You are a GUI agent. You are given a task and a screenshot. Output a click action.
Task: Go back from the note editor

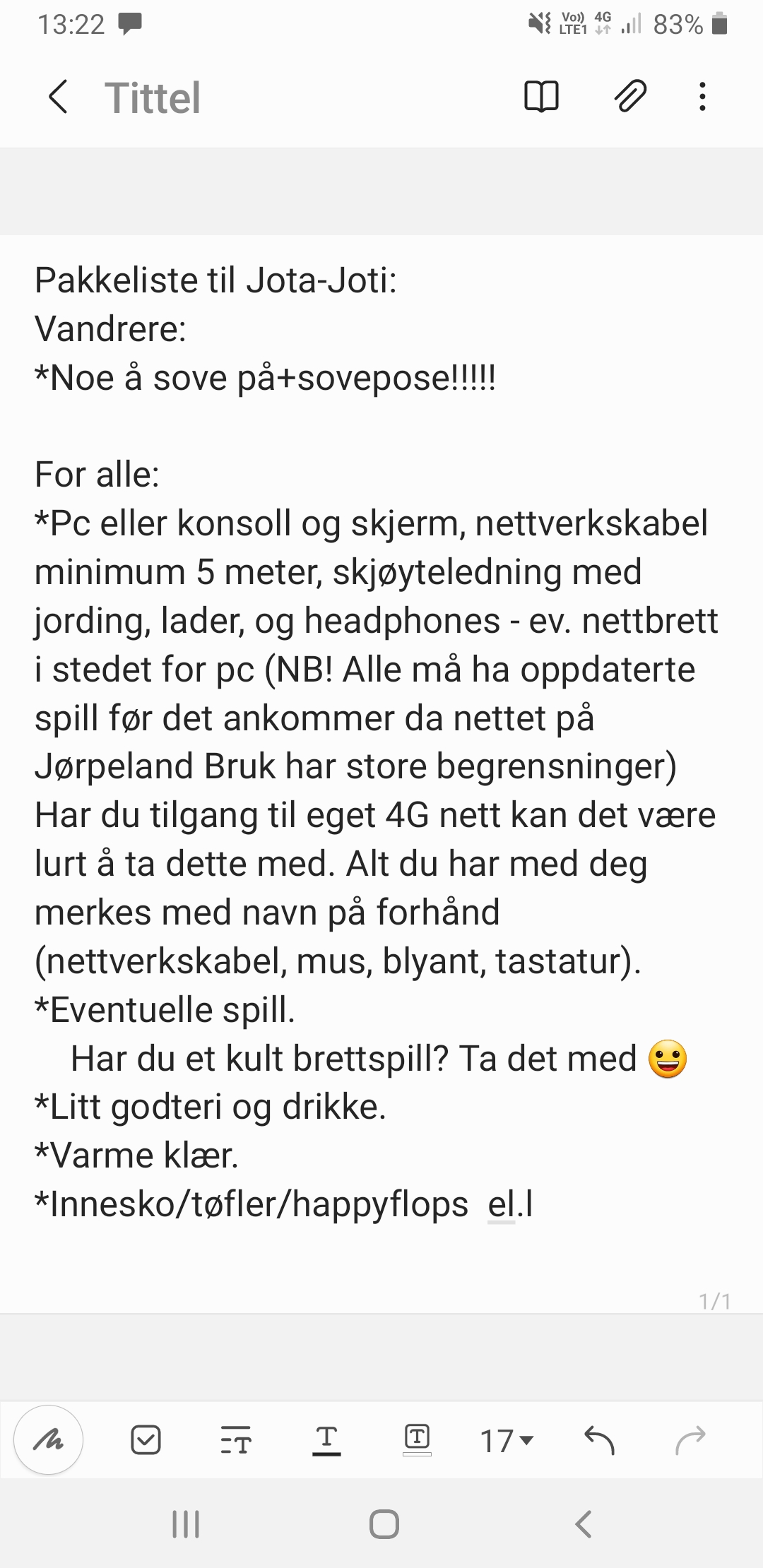pyautogui.click(x=58, y=97)
